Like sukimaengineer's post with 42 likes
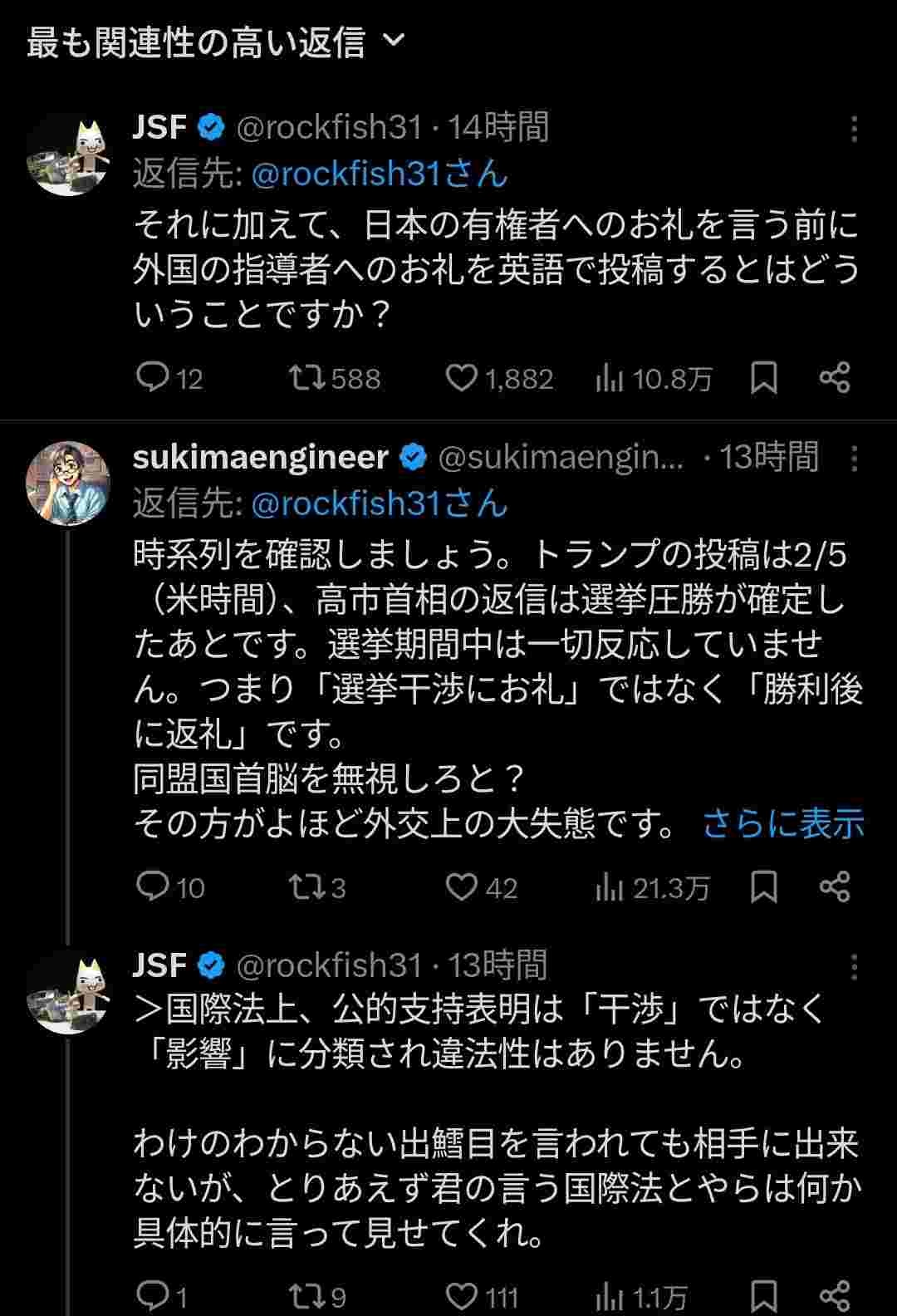 [x=462, y=887]
